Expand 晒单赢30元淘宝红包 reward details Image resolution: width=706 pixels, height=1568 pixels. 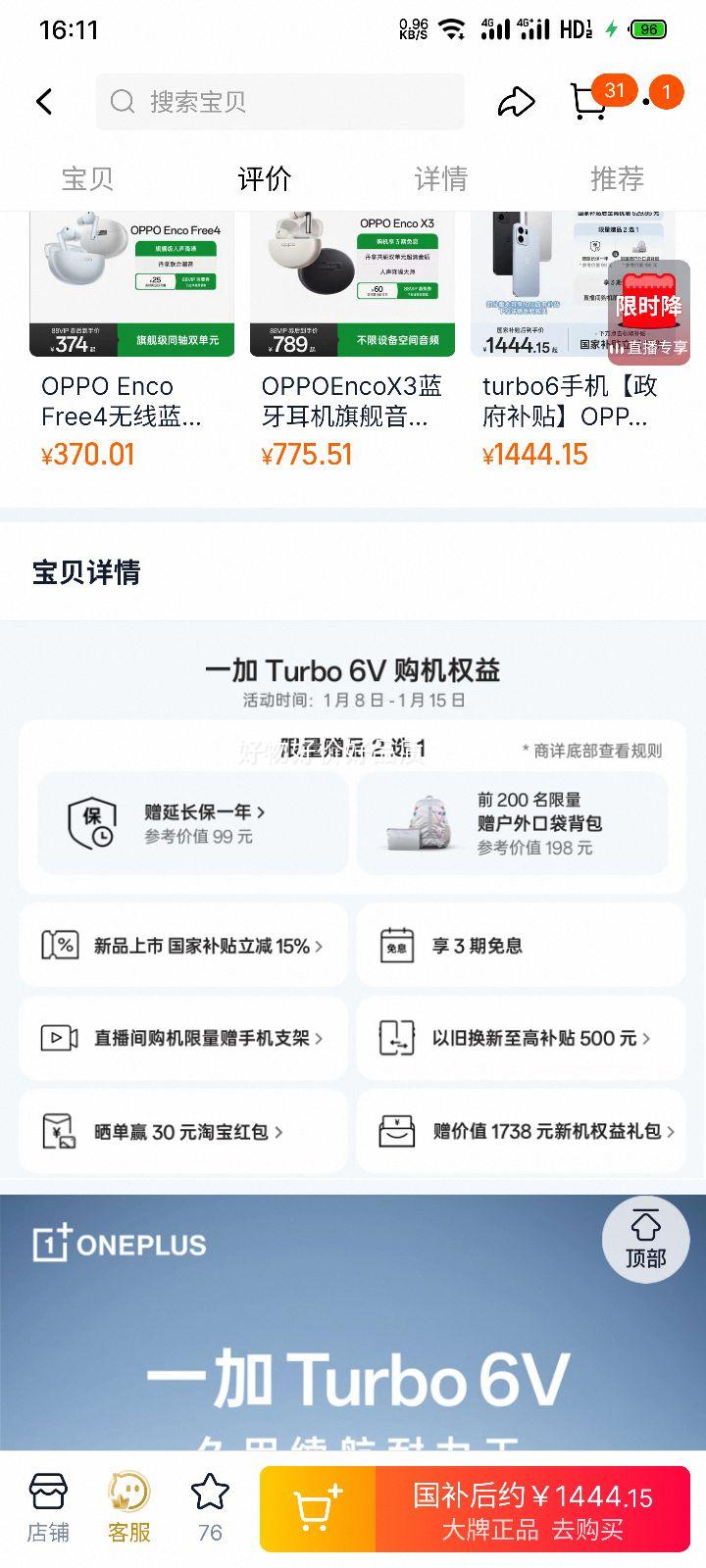[x=182, y=1131]
